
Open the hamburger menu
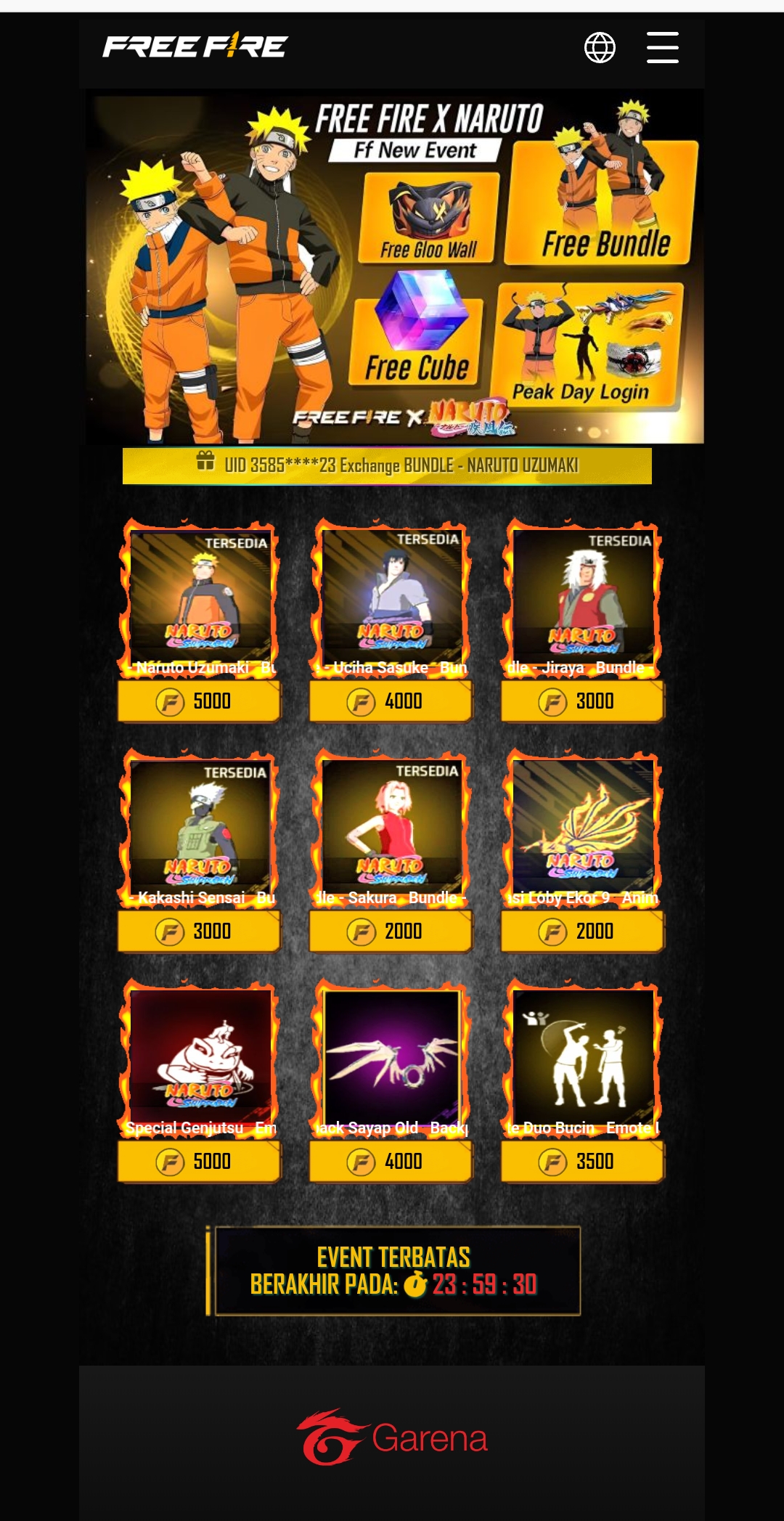click(x=662, y=47)
